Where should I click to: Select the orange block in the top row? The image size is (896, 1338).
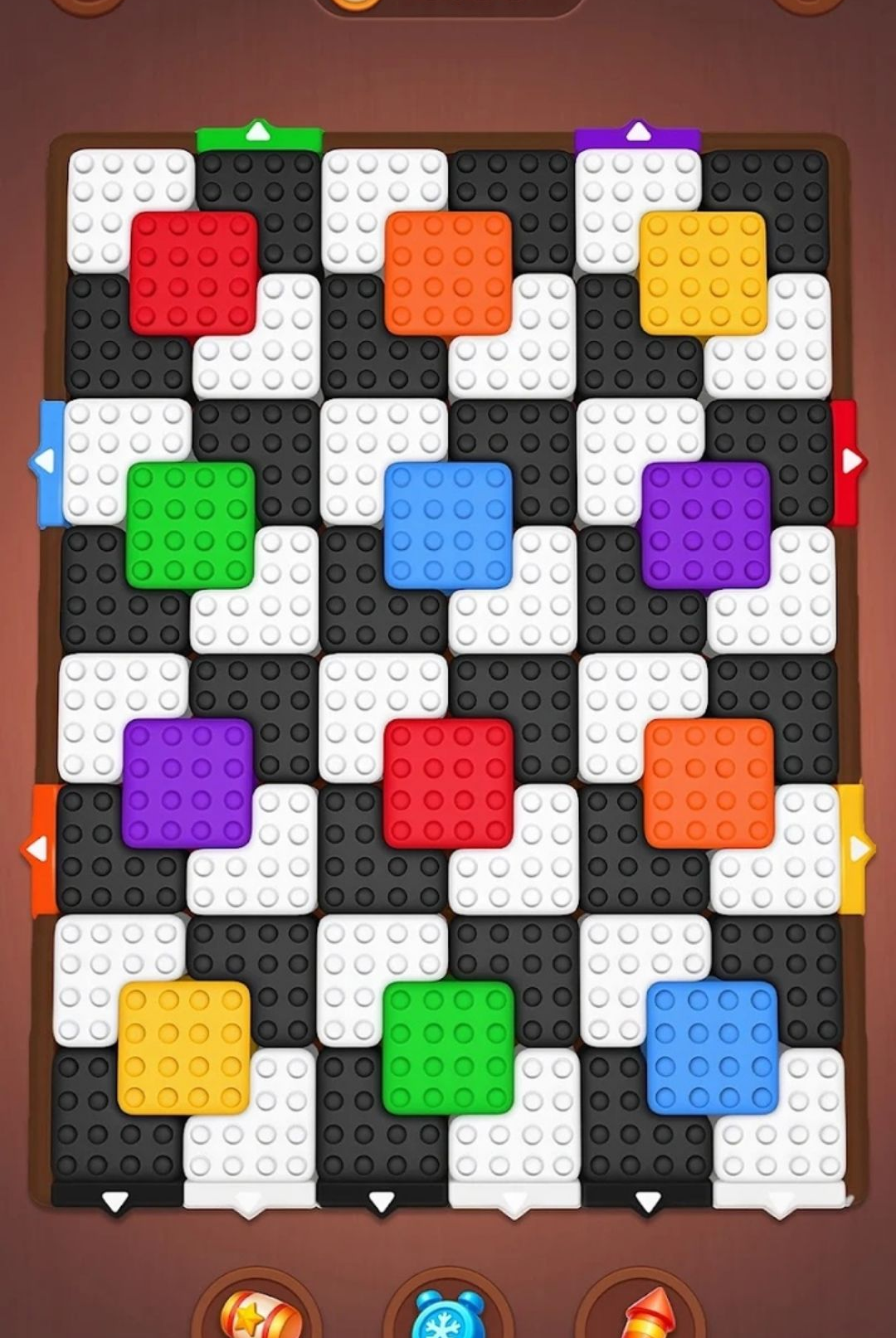tap(448, 273)
